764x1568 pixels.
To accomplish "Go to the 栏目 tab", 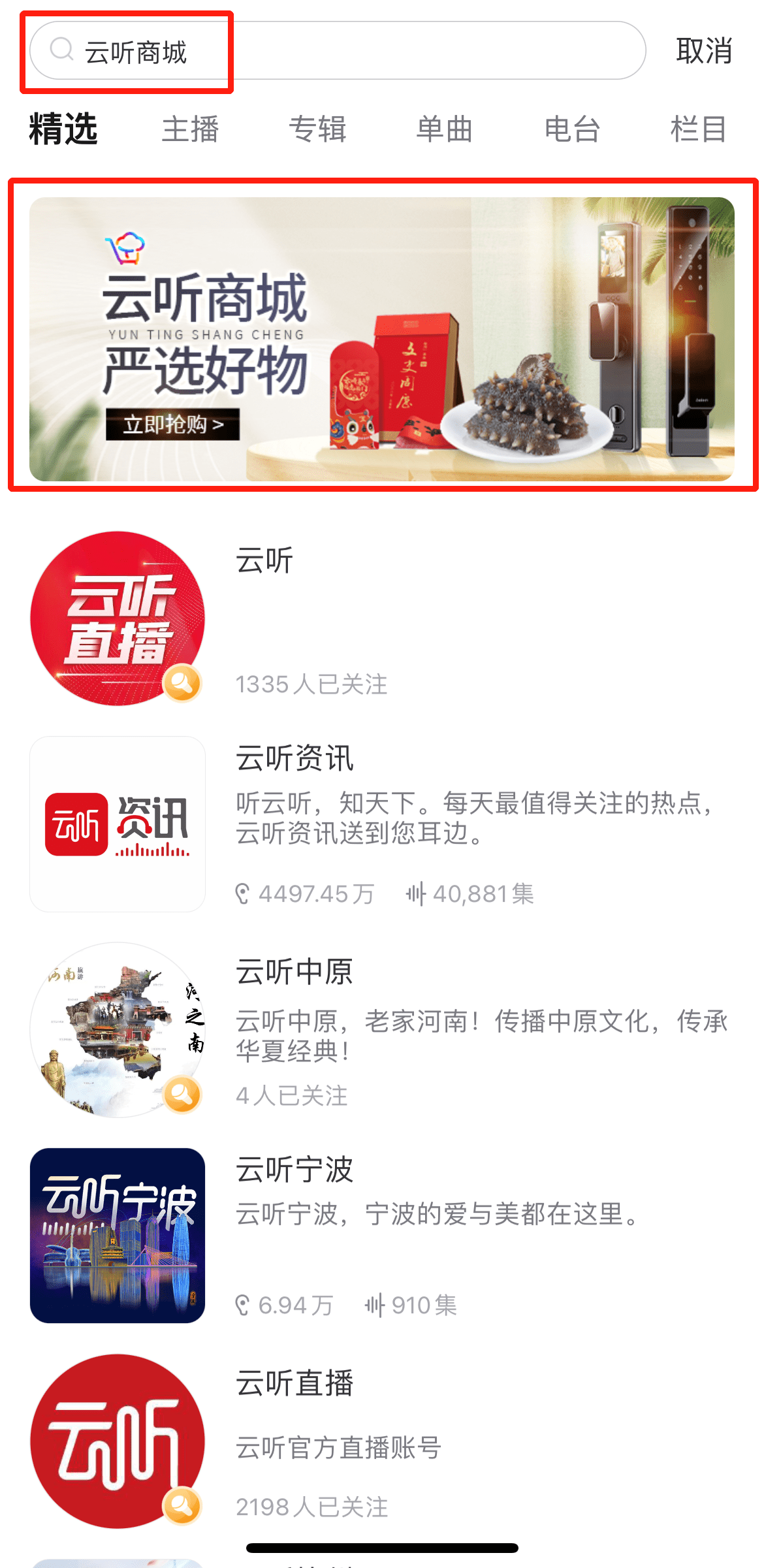I will (698, 129).
